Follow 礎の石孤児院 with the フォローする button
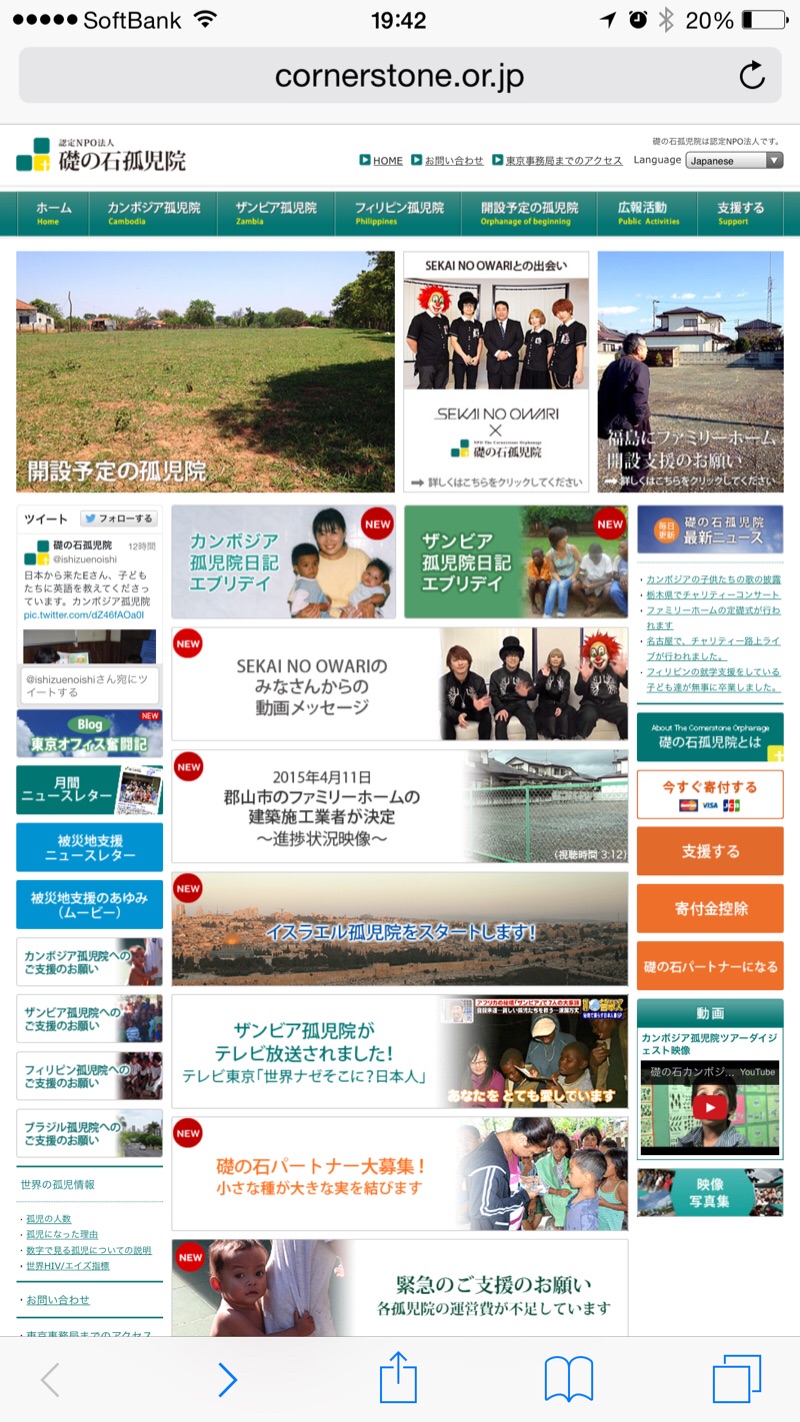Viewport: 800px width, 1422px height. click(x=119, y=519)
